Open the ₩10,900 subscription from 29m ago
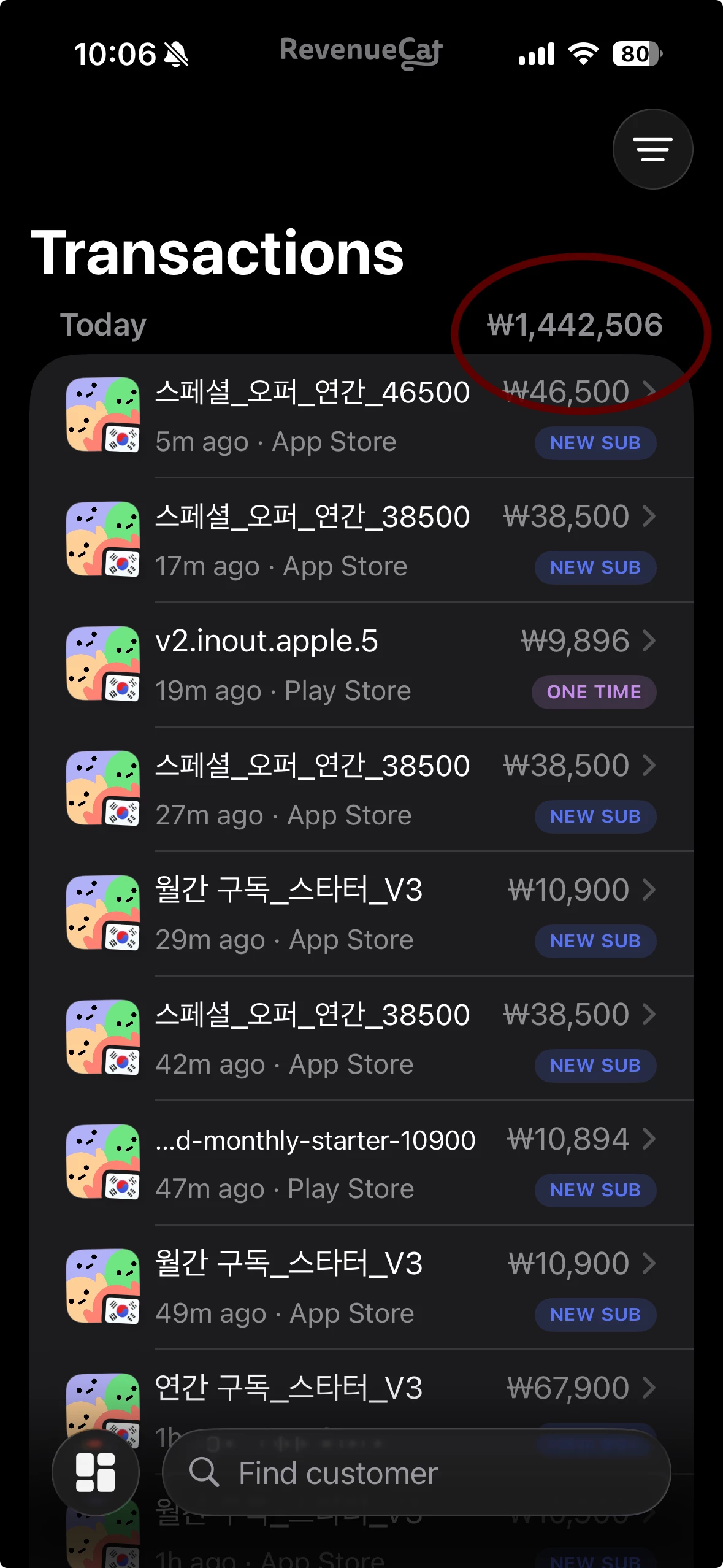The image size is (723, 1568). point(361,915)
